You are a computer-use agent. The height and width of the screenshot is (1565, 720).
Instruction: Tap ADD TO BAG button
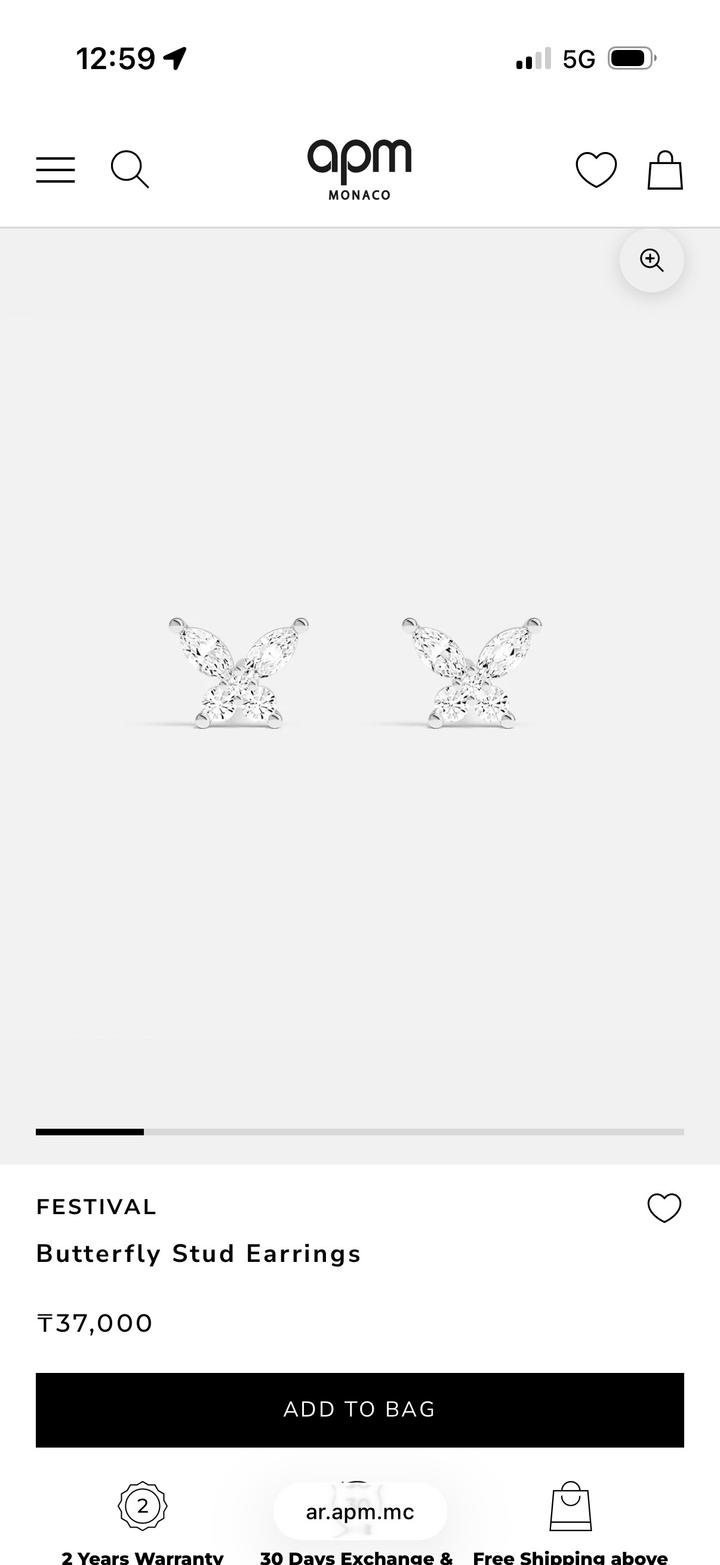click(360, 1410)
